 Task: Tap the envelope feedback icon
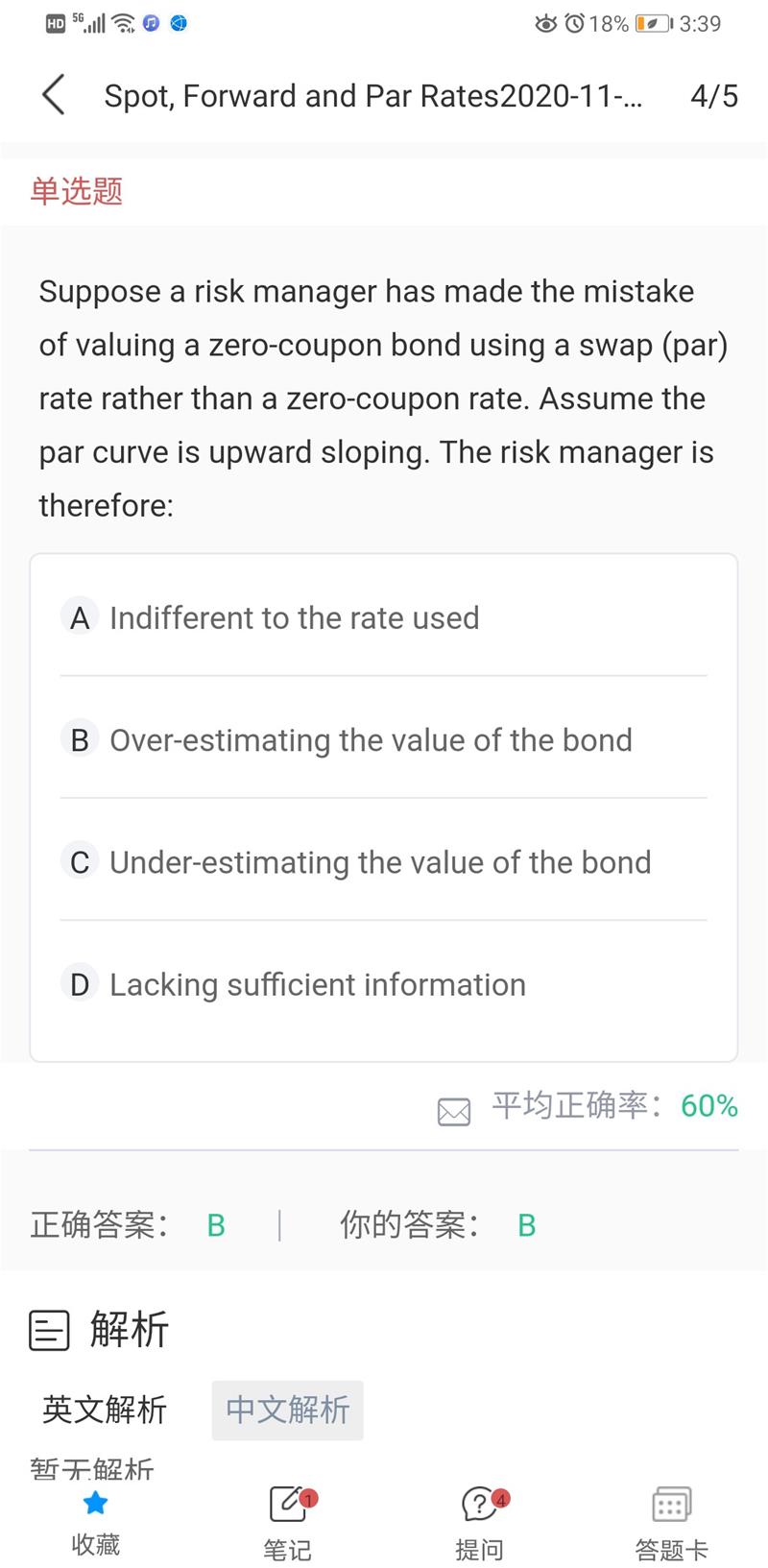[453, 1111]
